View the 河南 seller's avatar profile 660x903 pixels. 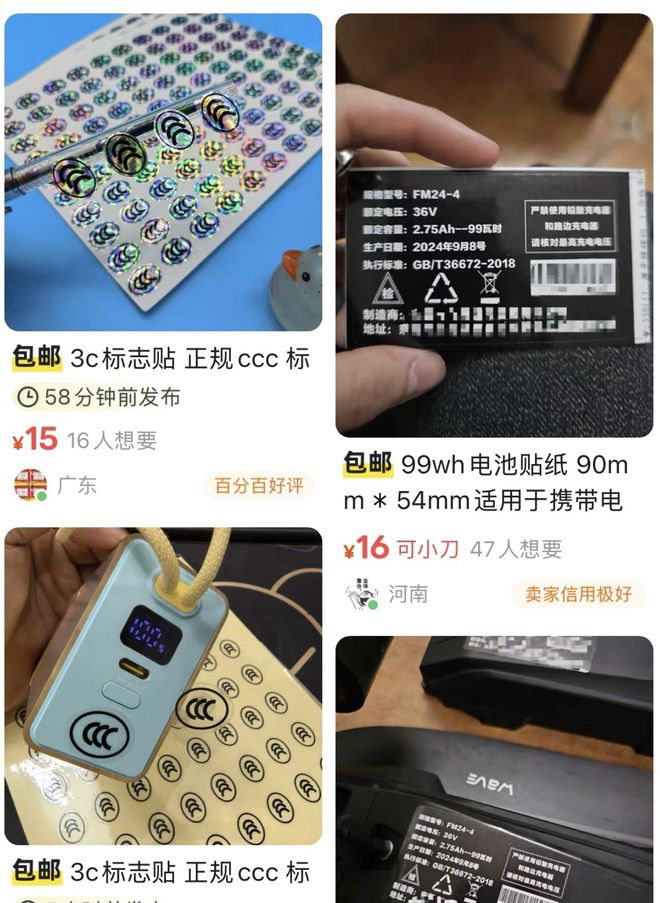[x=361, y=594]
